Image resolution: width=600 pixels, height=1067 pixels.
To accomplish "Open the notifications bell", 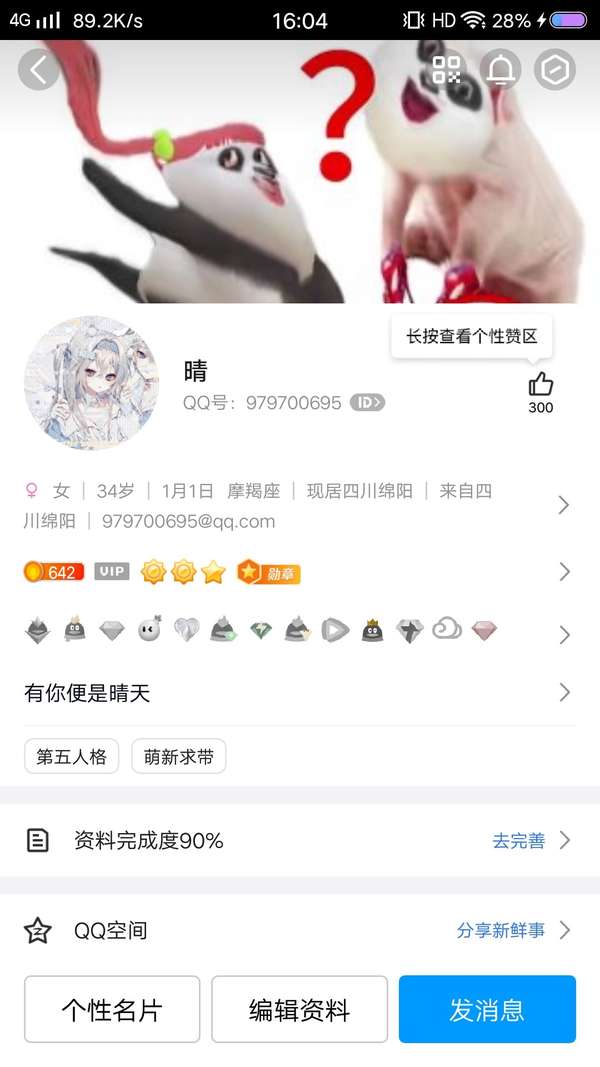I will click(x=501, y=69).
